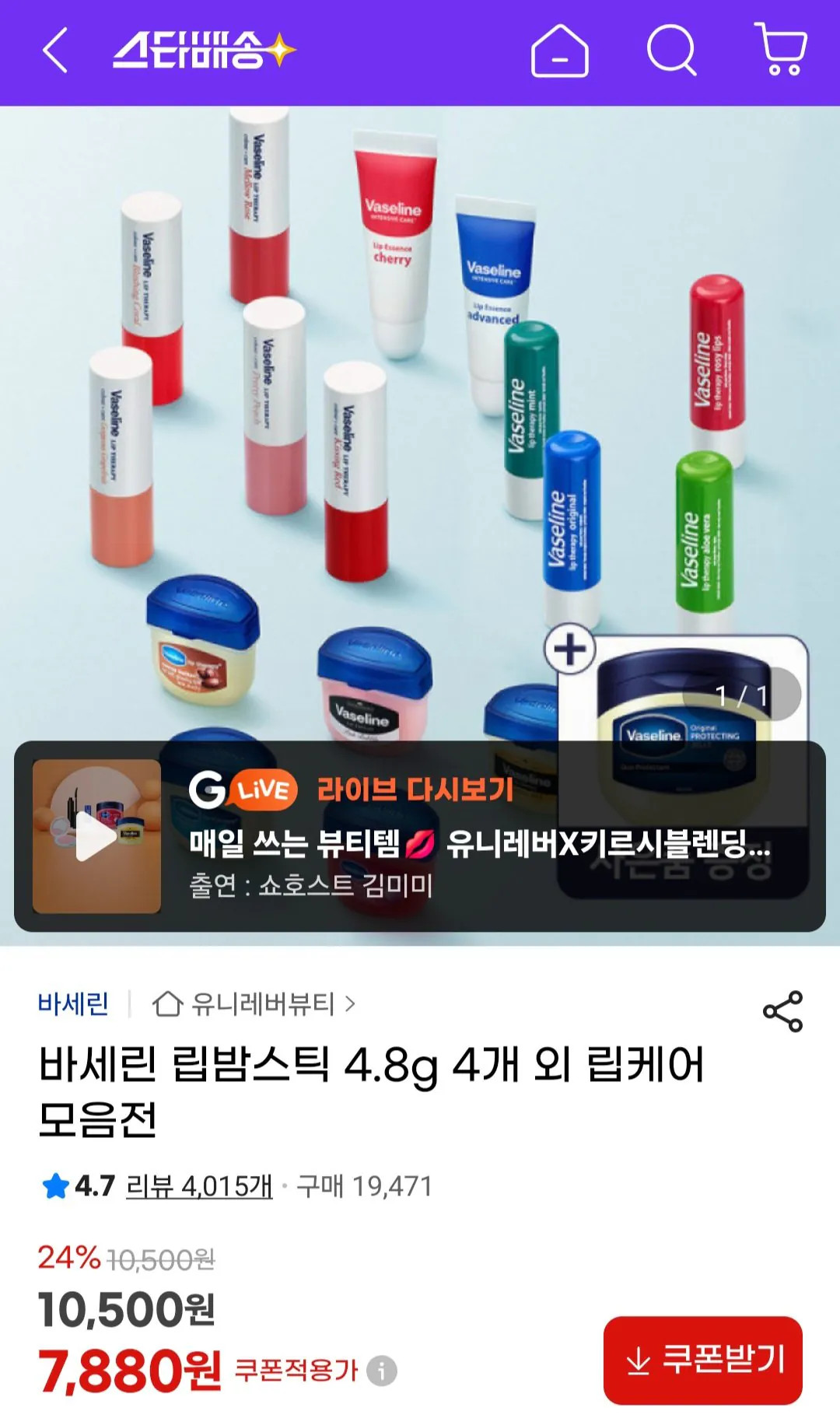Tap the home icon in the header
Viewport: 840px width, 1425px height.
coord(562,53)
